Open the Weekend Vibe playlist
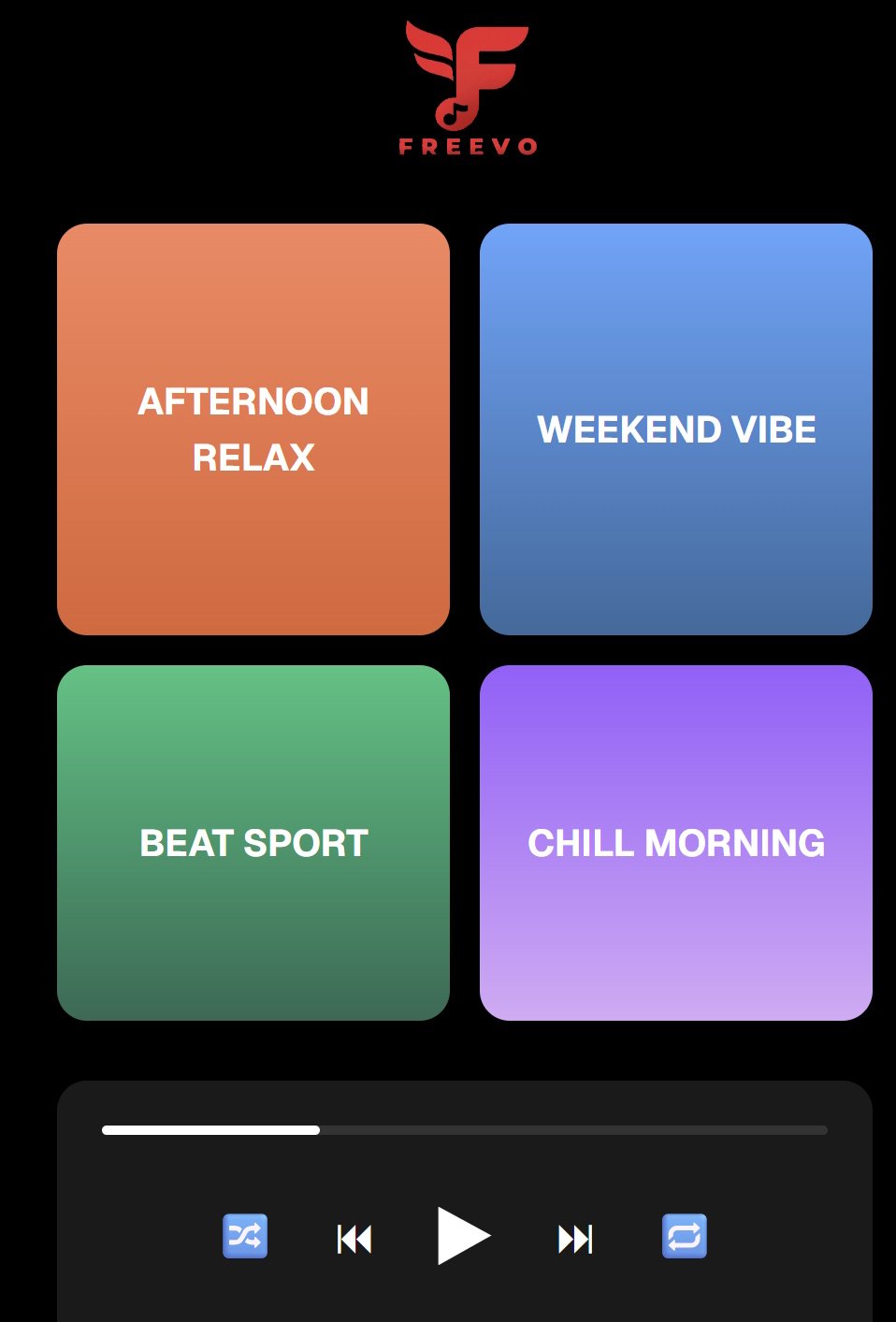Screen dimensions: 896x1322 point(675,429)
